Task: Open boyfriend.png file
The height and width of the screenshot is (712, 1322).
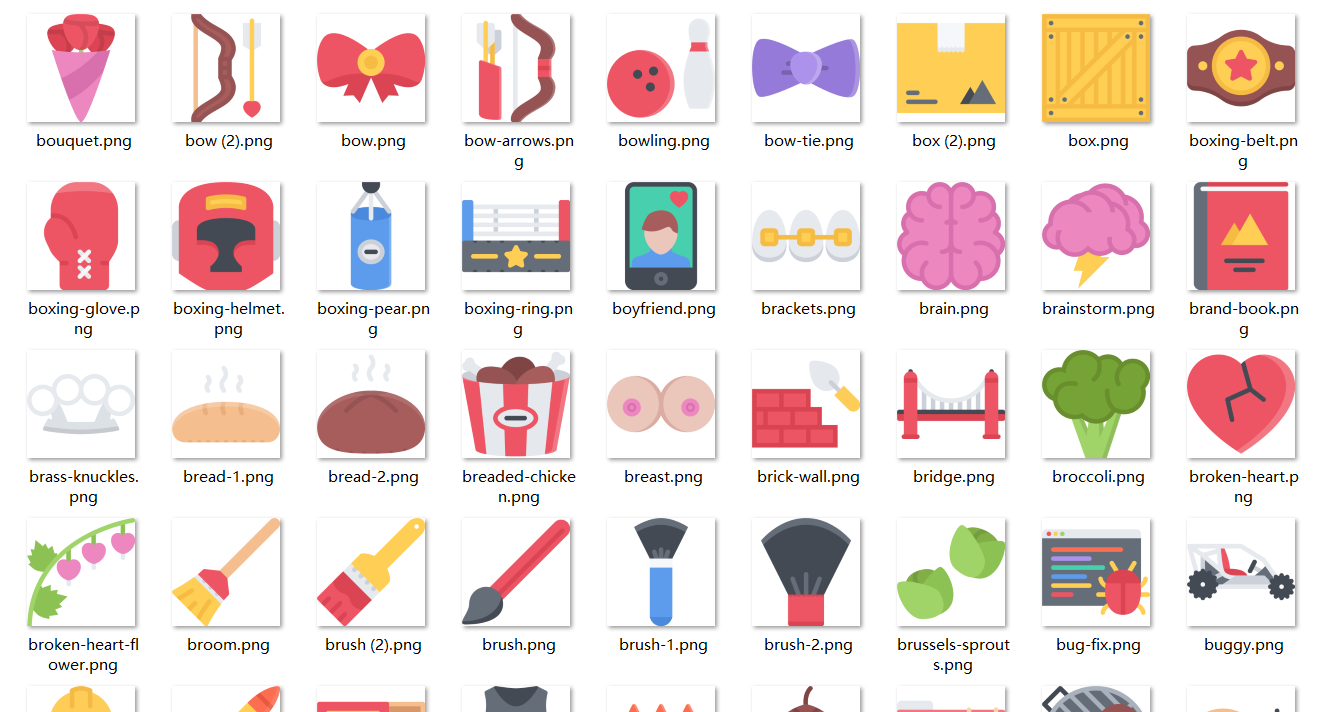Action: 661,236
